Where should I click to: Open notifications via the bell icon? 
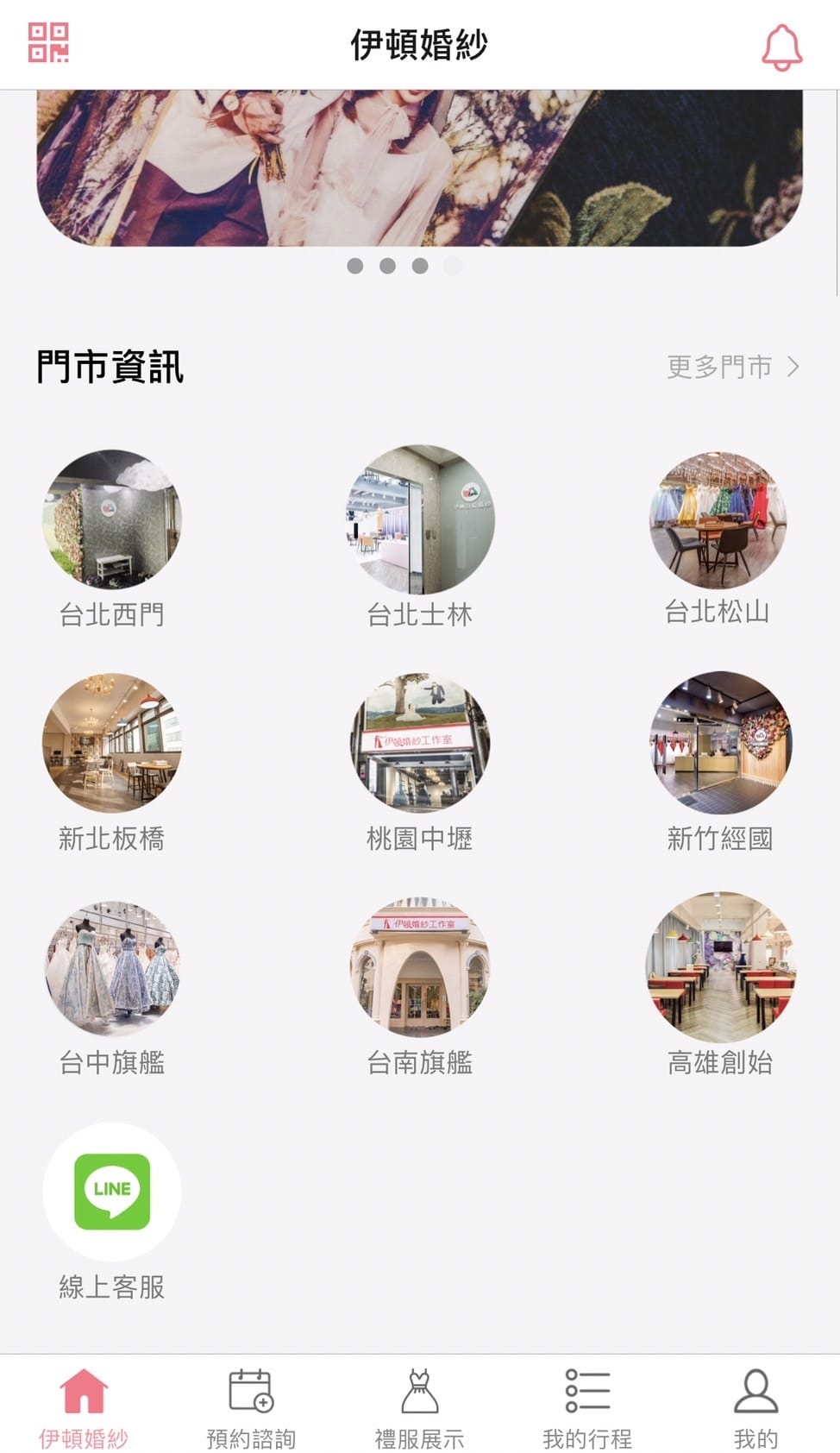pyautogui.click(x=781, y=47)
